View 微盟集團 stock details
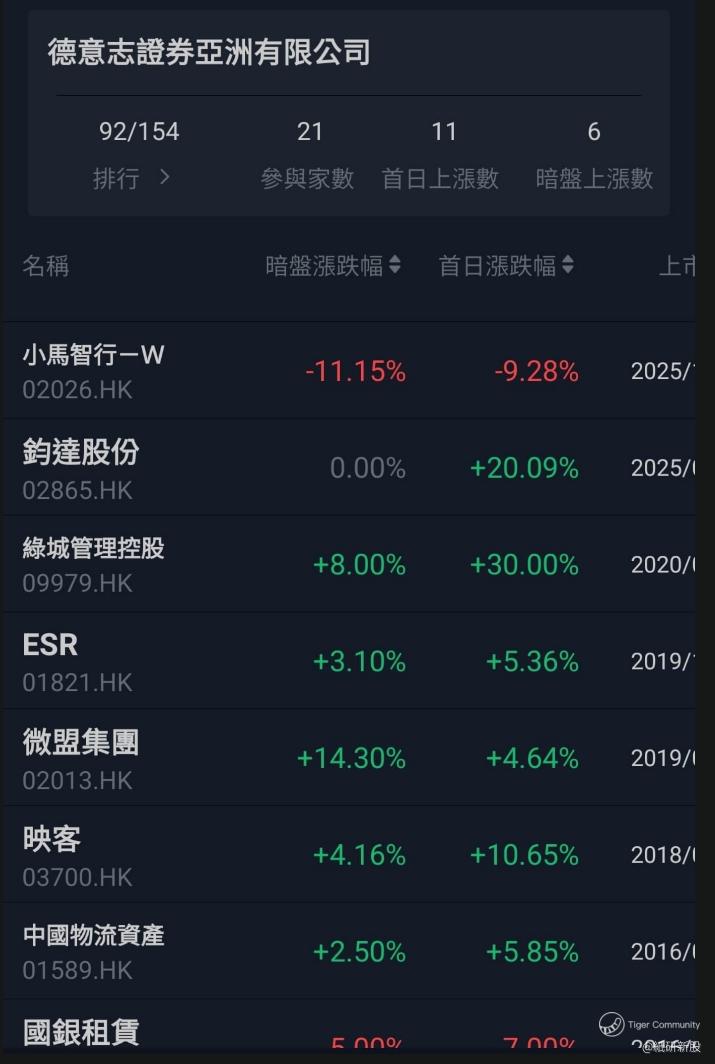 click(x=81, y=758)
